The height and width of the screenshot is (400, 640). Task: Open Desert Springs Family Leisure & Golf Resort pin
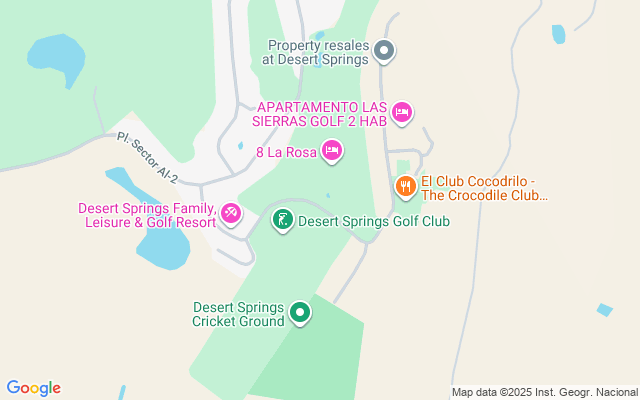pos(231,214)
